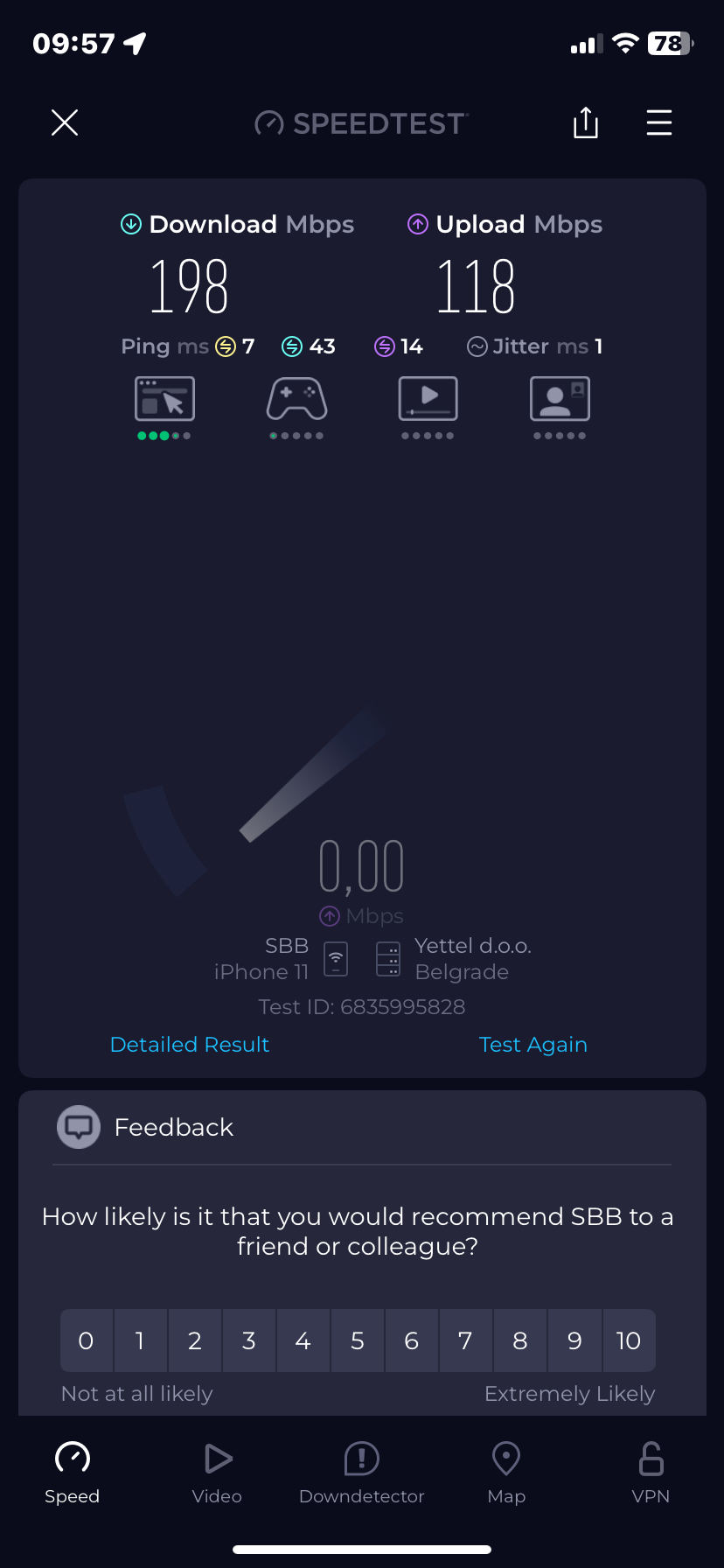This screenshot has height=1568, width=724.
Task: Share the speed test result
Action: [585, 122]
